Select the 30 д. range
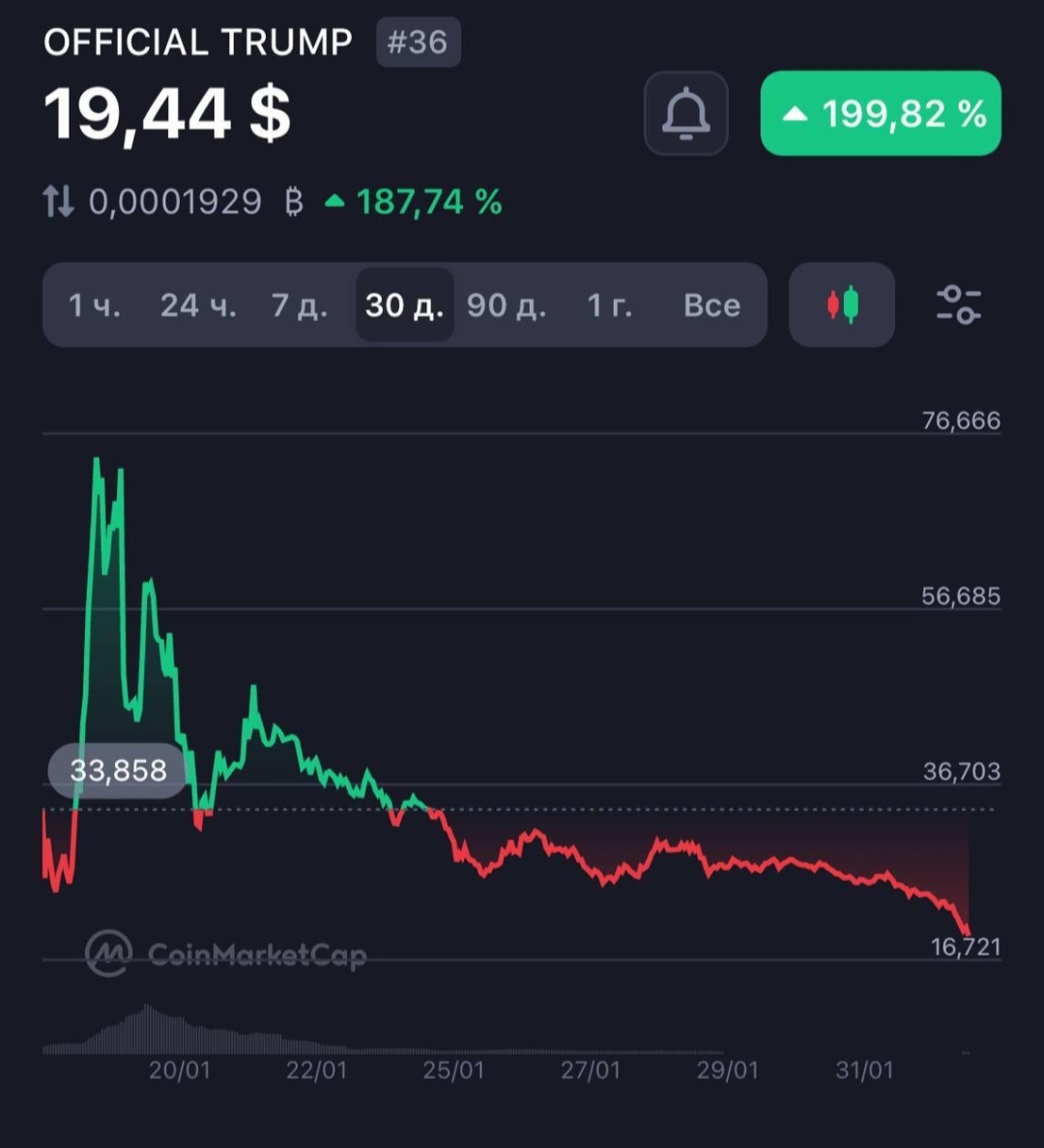The width and height of the screenshot is (1044, 1148). 404,305
